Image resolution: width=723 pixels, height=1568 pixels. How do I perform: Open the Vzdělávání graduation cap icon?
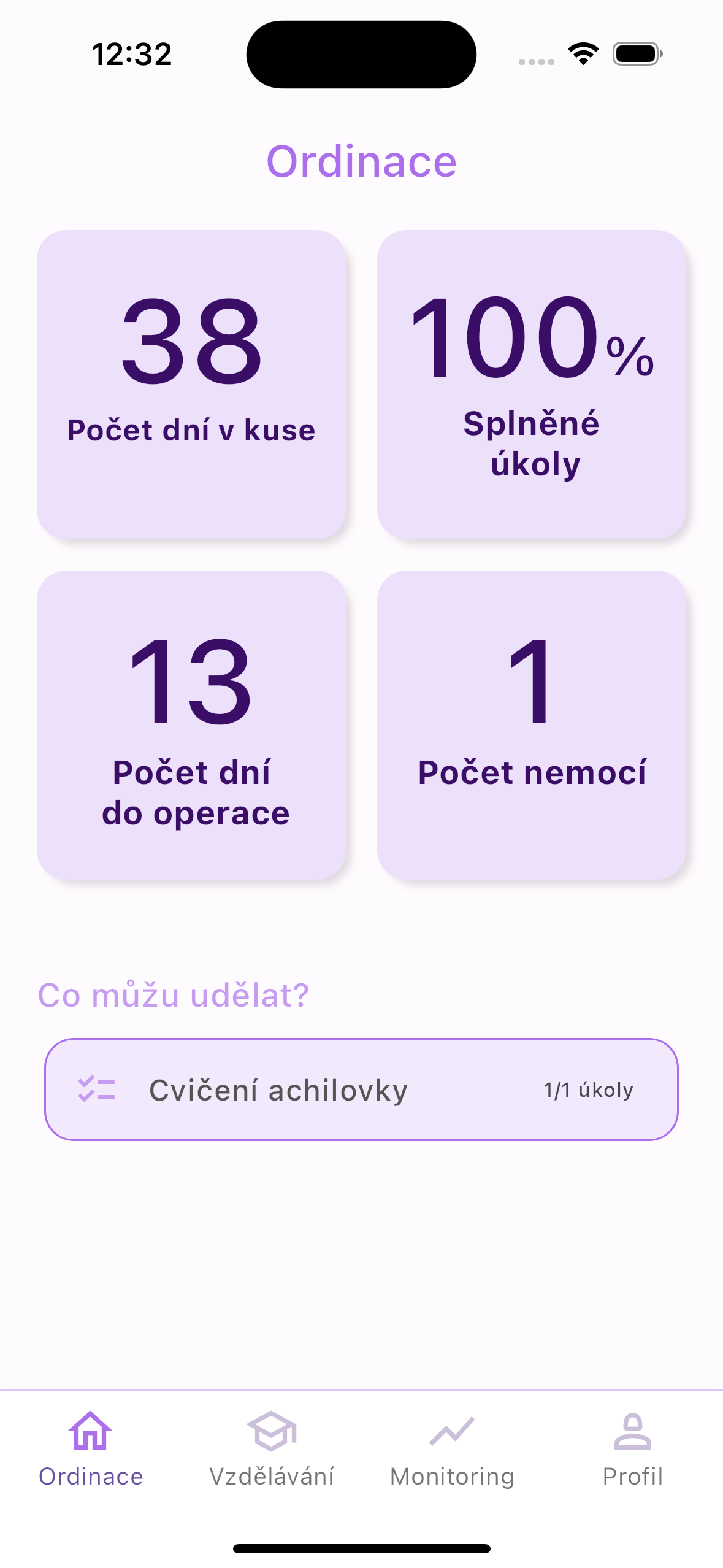(272, 1431)
